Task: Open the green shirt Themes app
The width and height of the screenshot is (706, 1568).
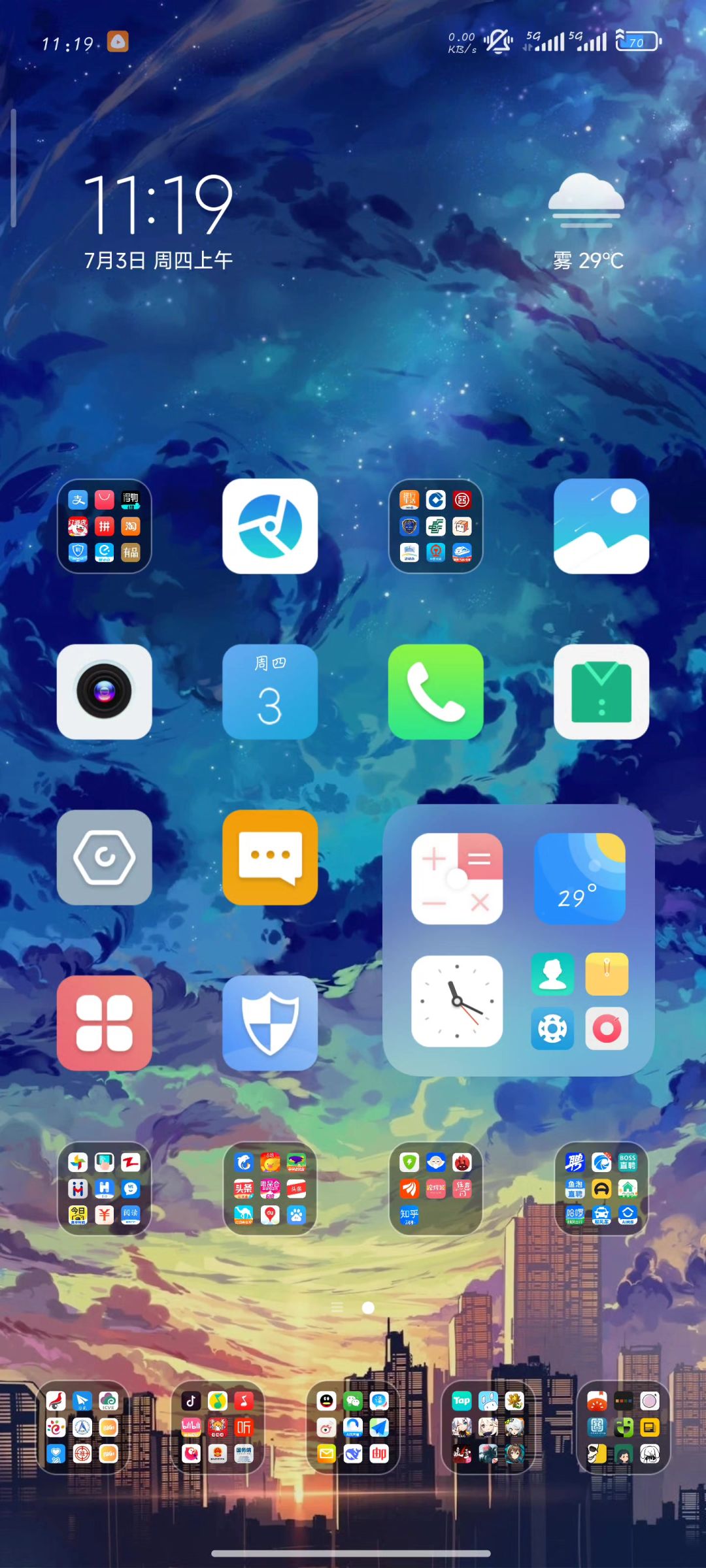Action: tap(601, 692)
